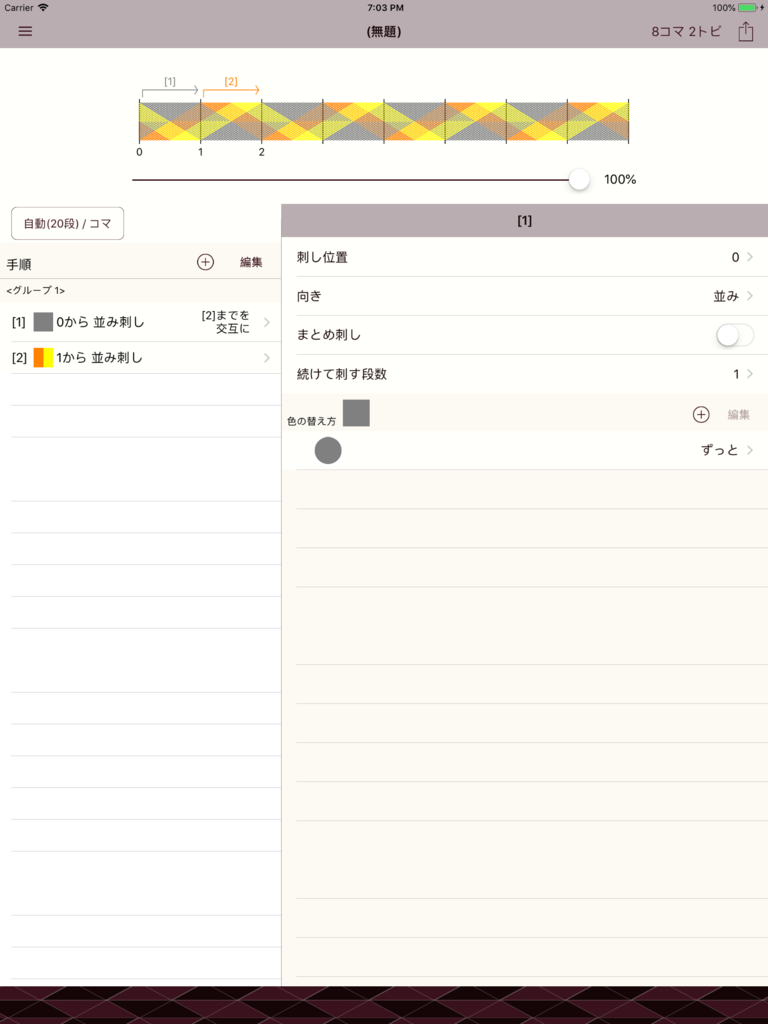Tap 編集 beside the 手順 header

tap(251, 262)
